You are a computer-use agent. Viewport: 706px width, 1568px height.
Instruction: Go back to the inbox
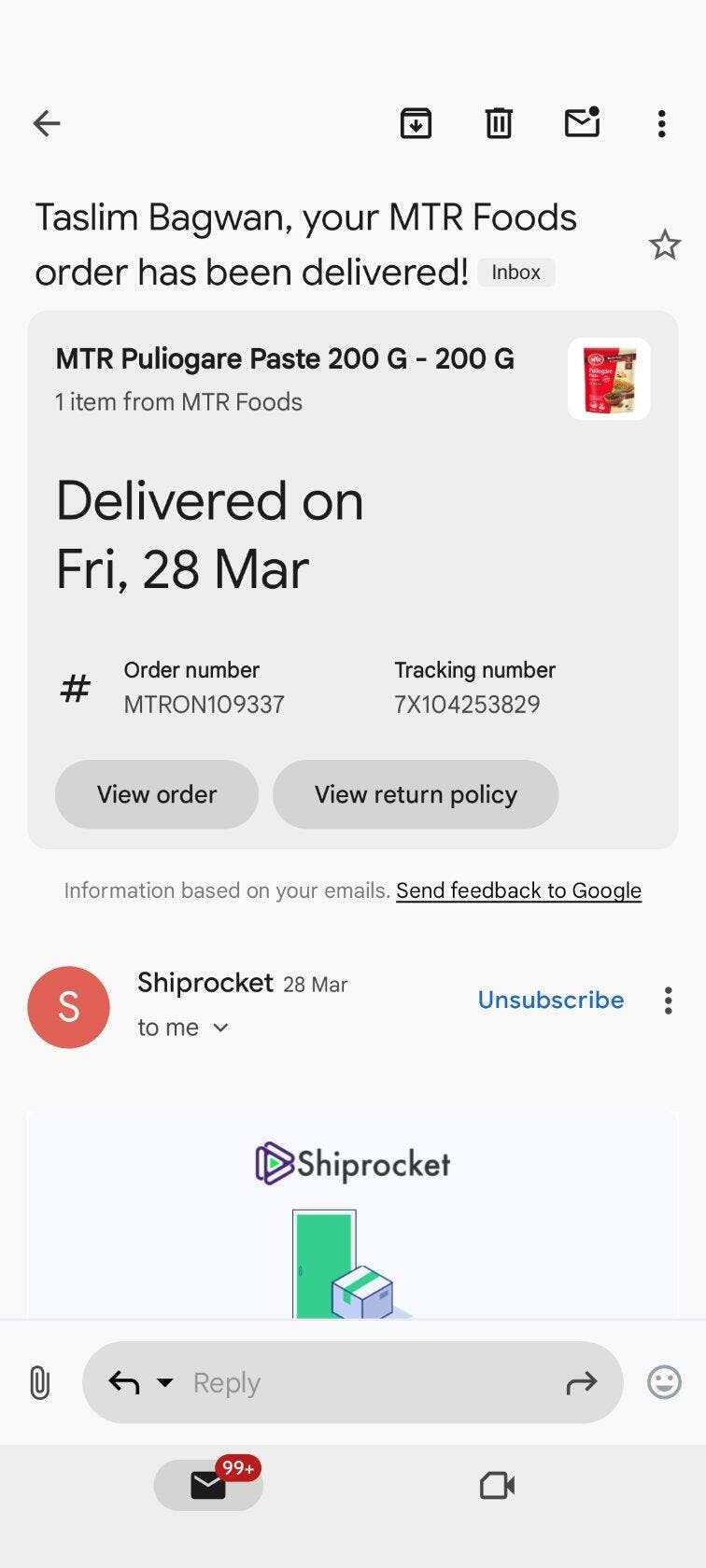tap(47, 123)
